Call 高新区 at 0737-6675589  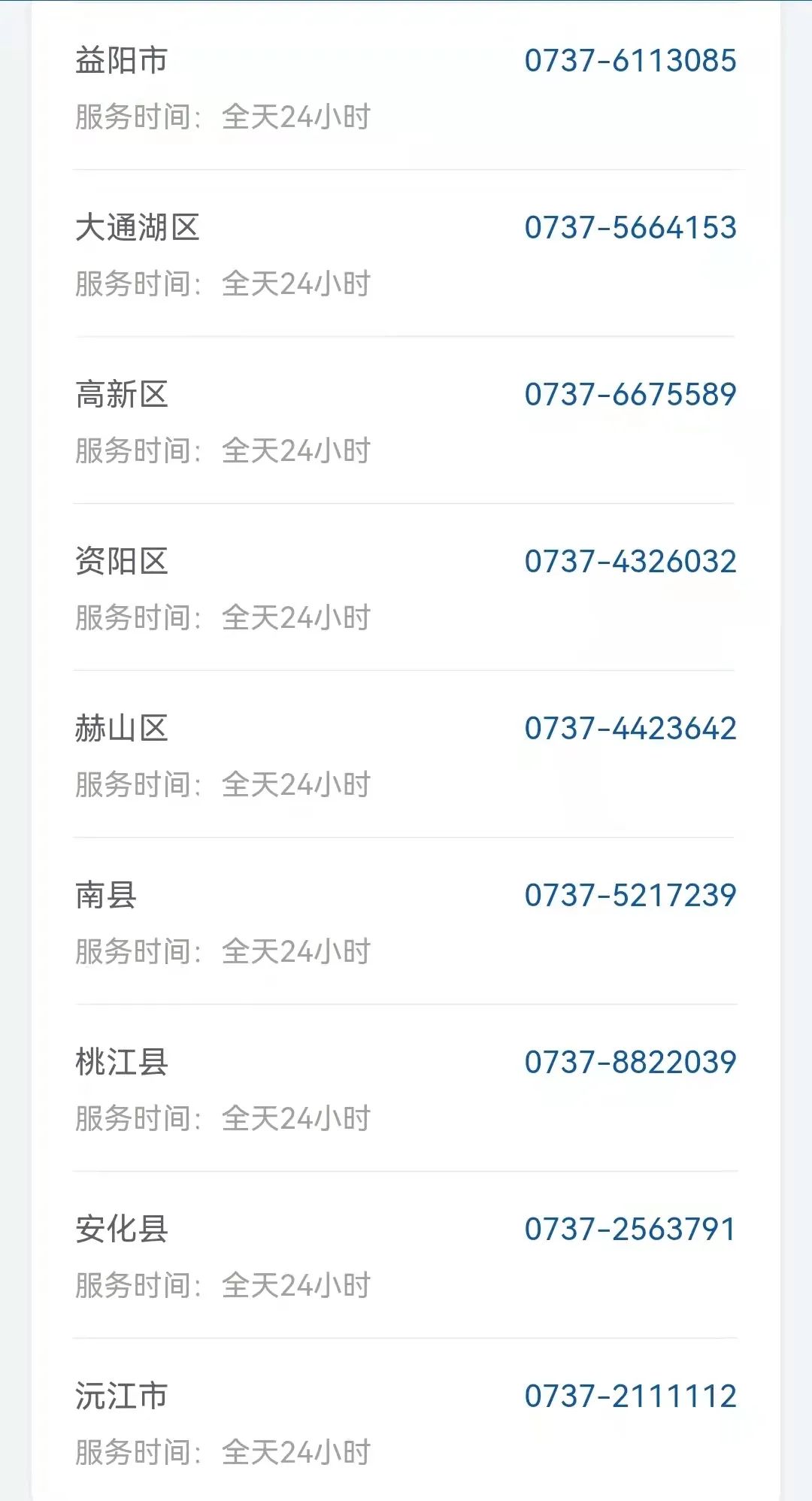click(630, 395)
